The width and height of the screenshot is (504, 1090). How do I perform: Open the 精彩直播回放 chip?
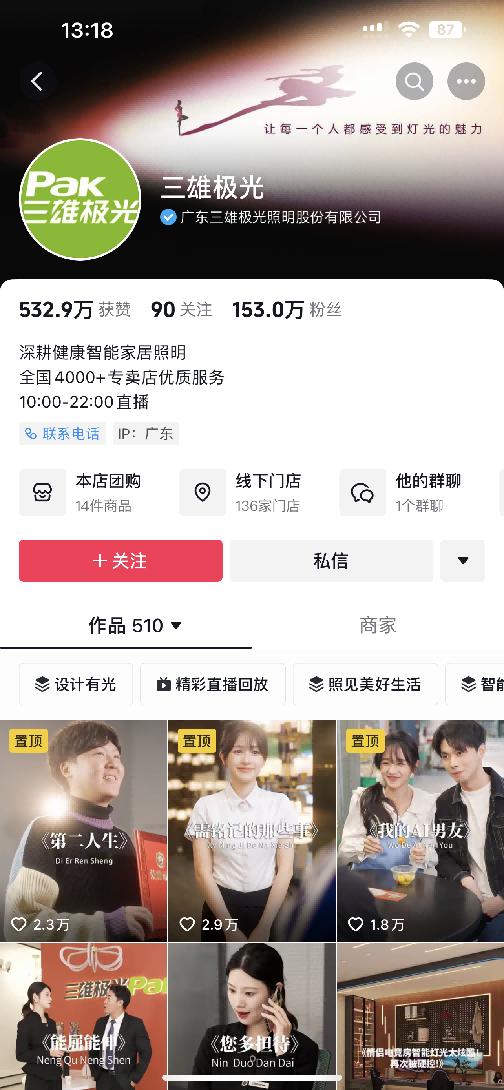coord(213,685)
